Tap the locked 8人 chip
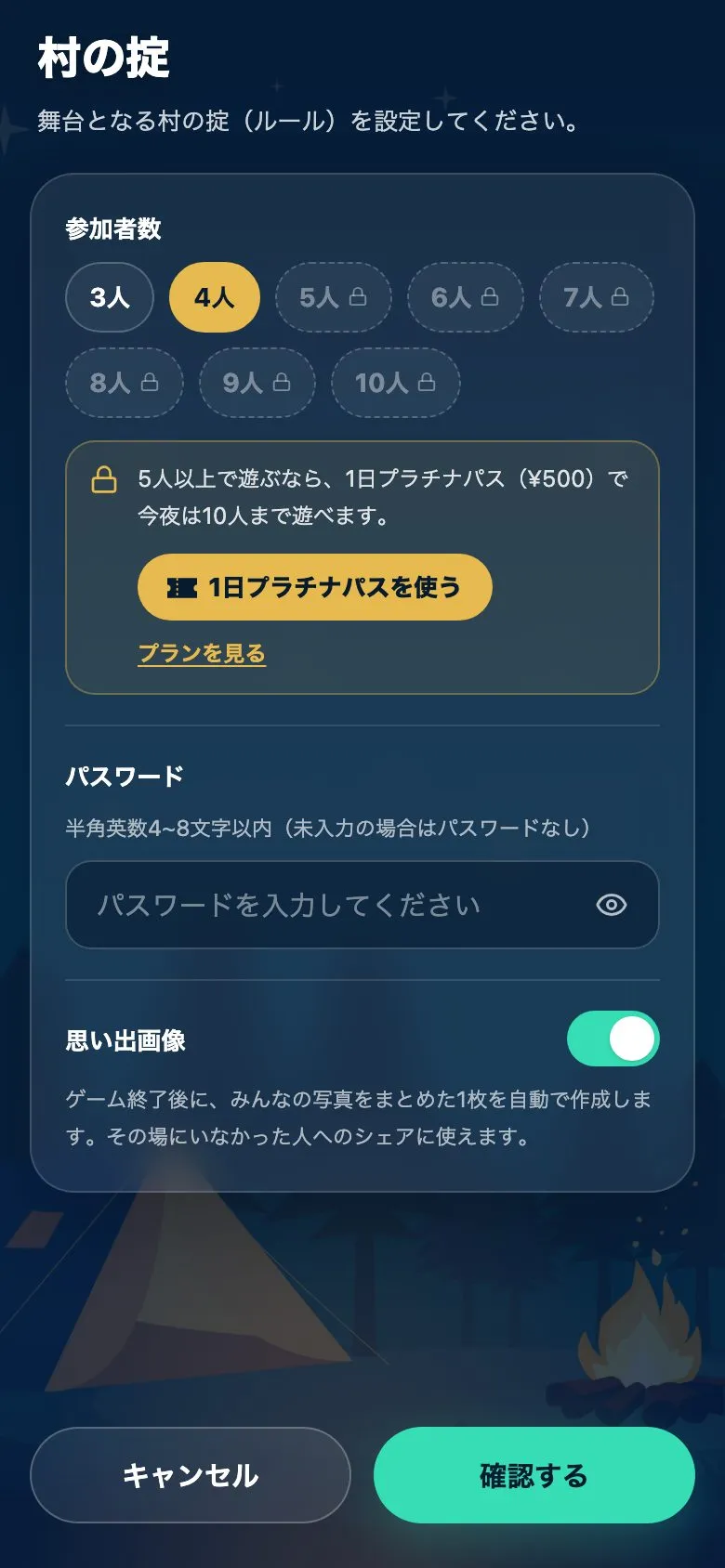Image resolution: width=725 pixels, height=1568 pixels. (125, 383)
